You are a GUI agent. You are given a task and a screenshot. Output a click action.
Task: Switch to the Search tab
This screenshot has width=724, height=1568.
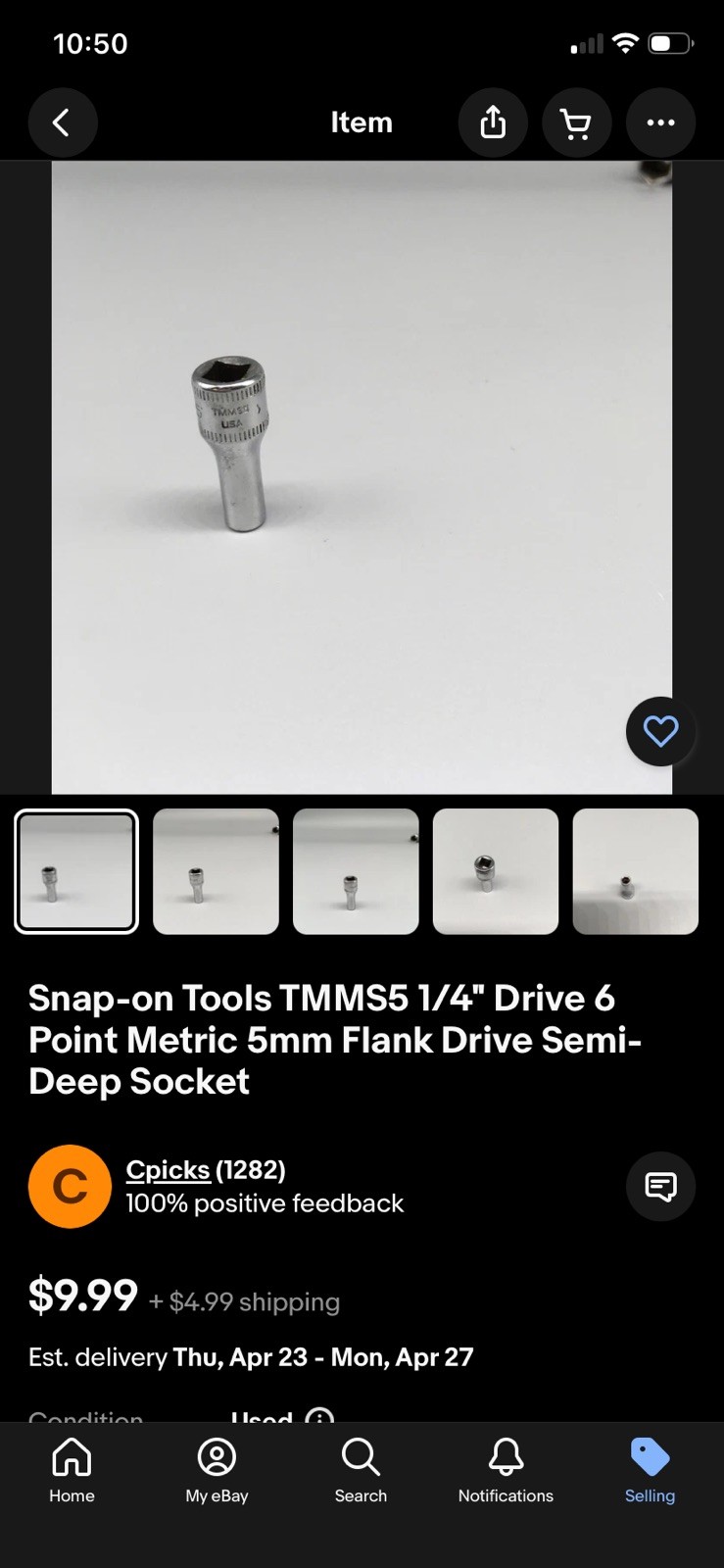(361, 1470)
